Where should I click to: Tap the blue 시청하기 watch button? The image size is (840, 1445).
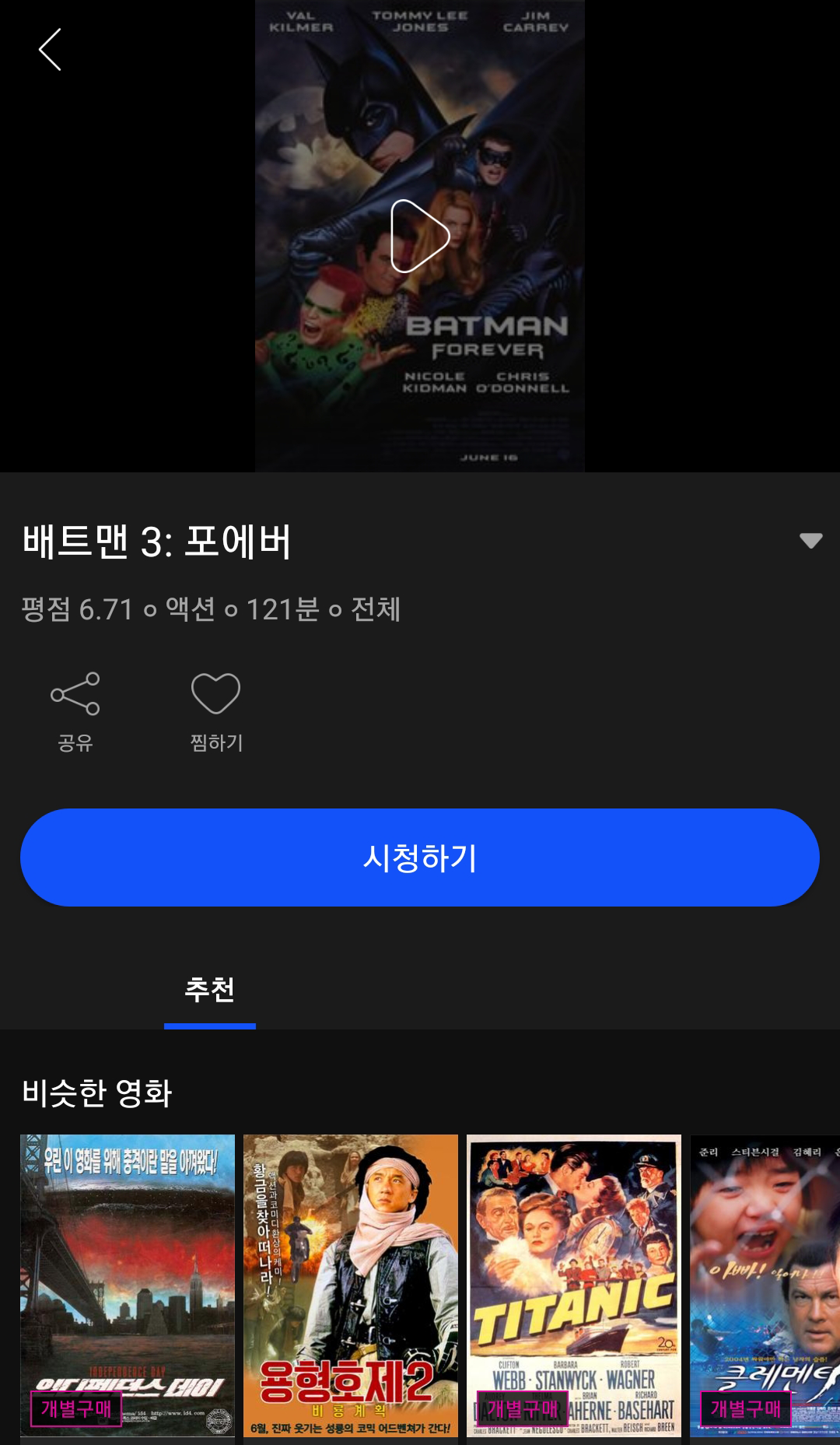(x=420, y=858)
